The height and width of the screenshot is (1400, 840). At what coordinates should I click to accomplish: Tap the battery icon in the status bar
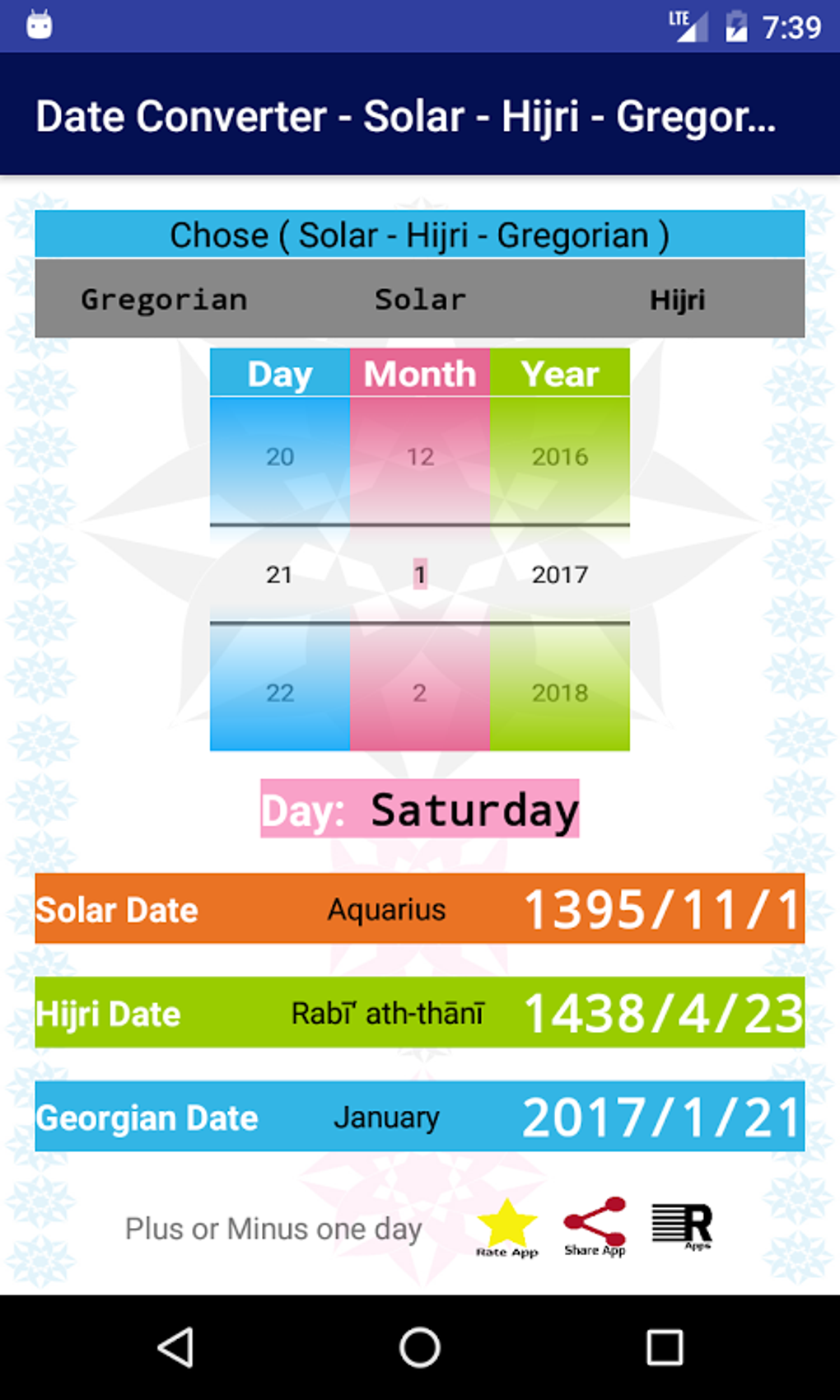733,25
